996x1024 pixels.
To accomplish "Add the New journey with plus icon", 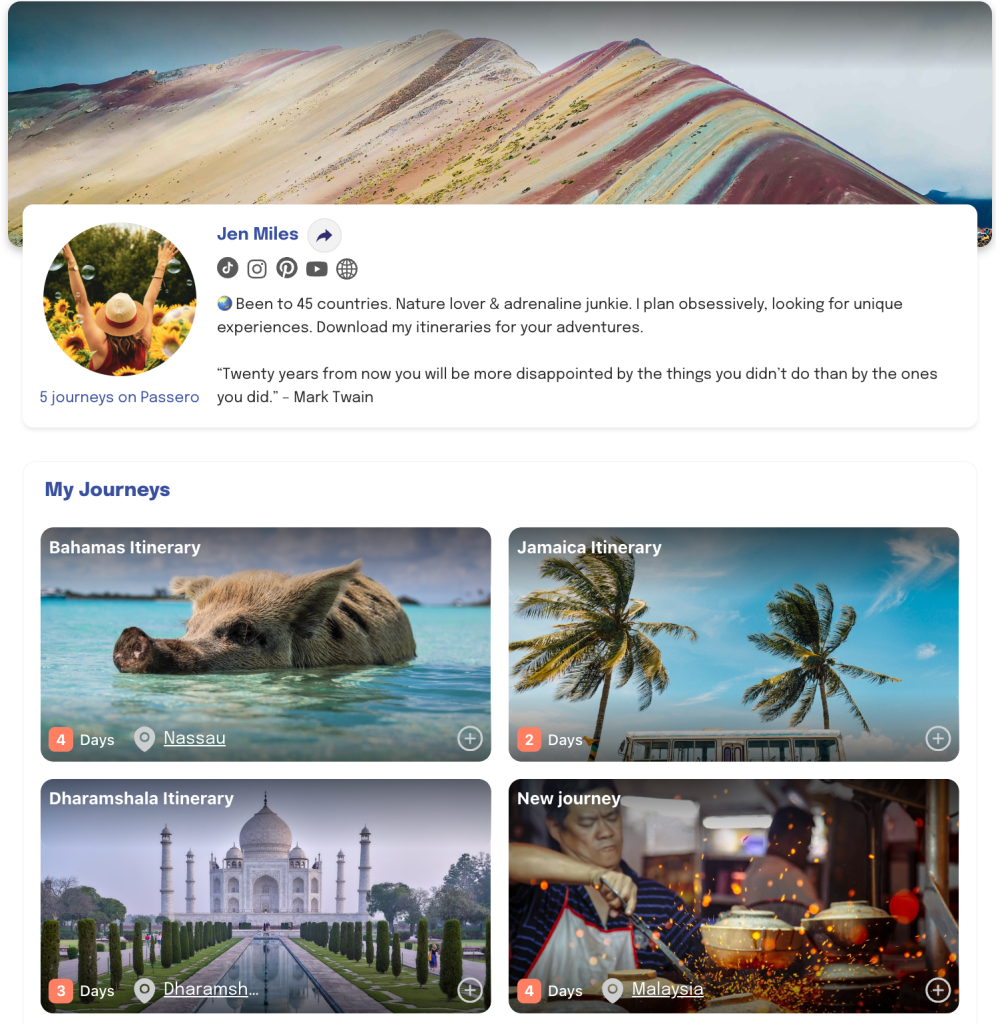I will 937,990.
